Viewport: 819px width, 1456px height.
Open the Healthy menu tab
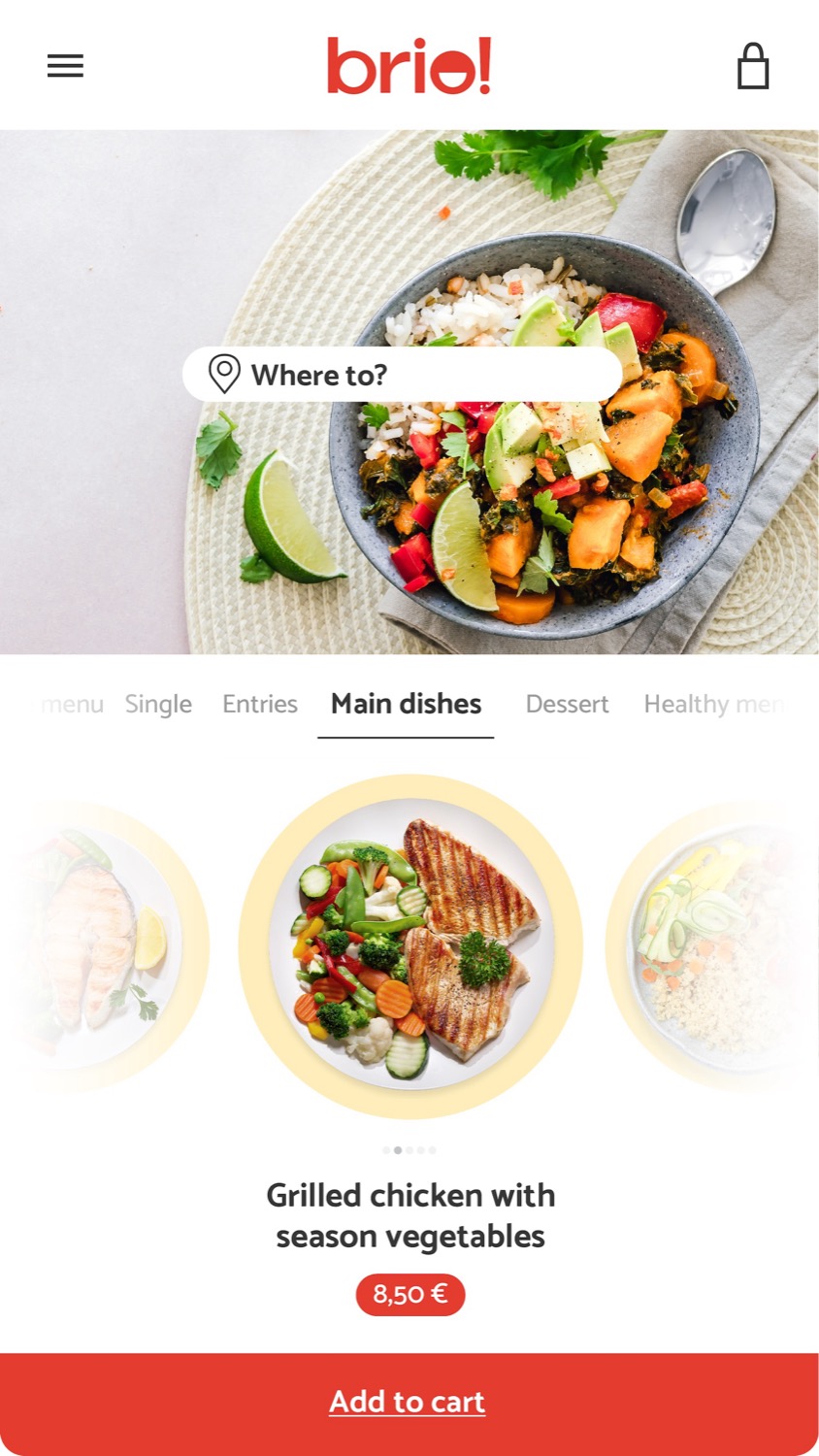pos(715,704)
